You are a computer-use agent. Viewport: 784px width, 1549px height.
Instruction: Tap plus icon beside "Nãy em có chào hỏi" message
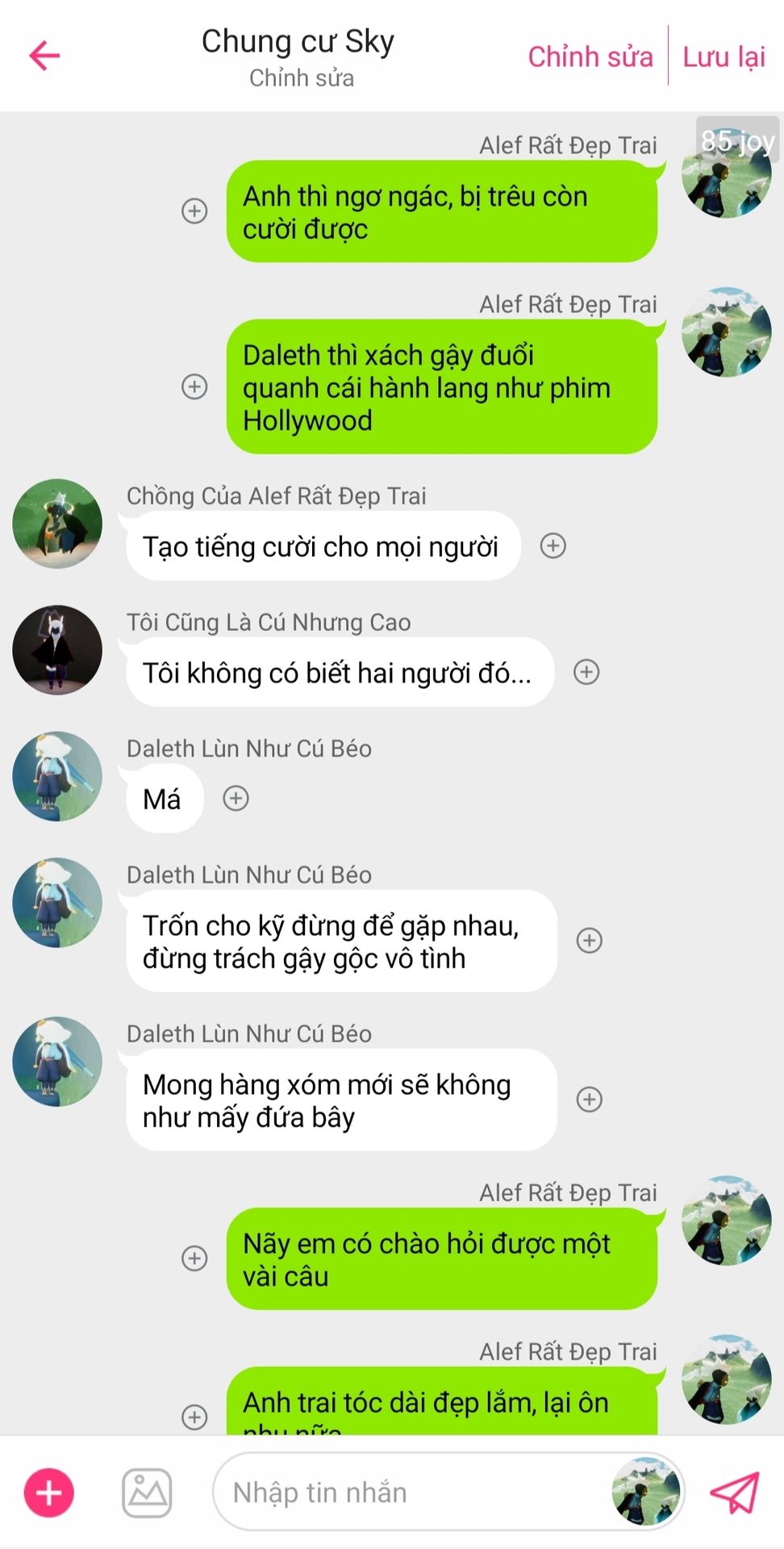(194, 1259)
